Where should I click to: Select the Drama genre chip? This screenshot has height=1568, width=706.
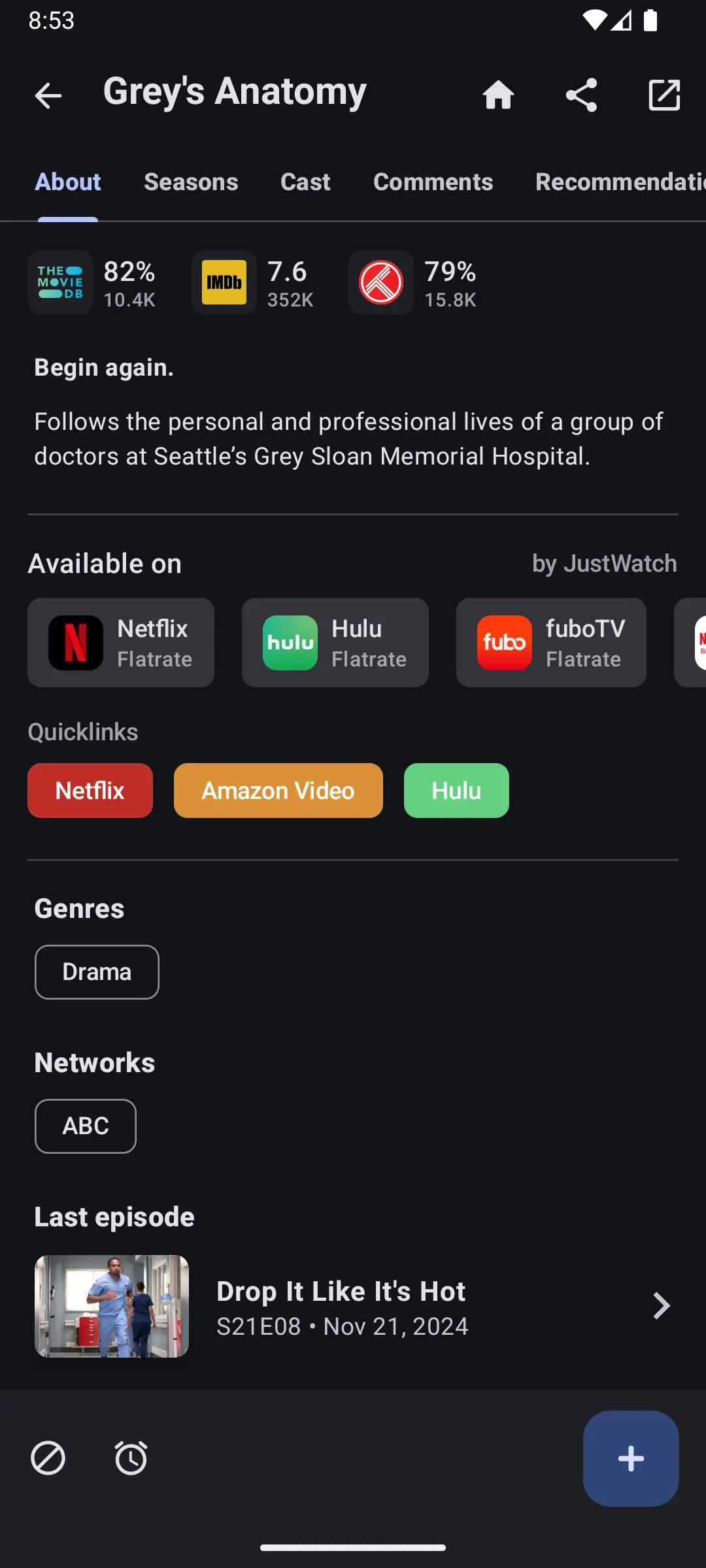96,972
